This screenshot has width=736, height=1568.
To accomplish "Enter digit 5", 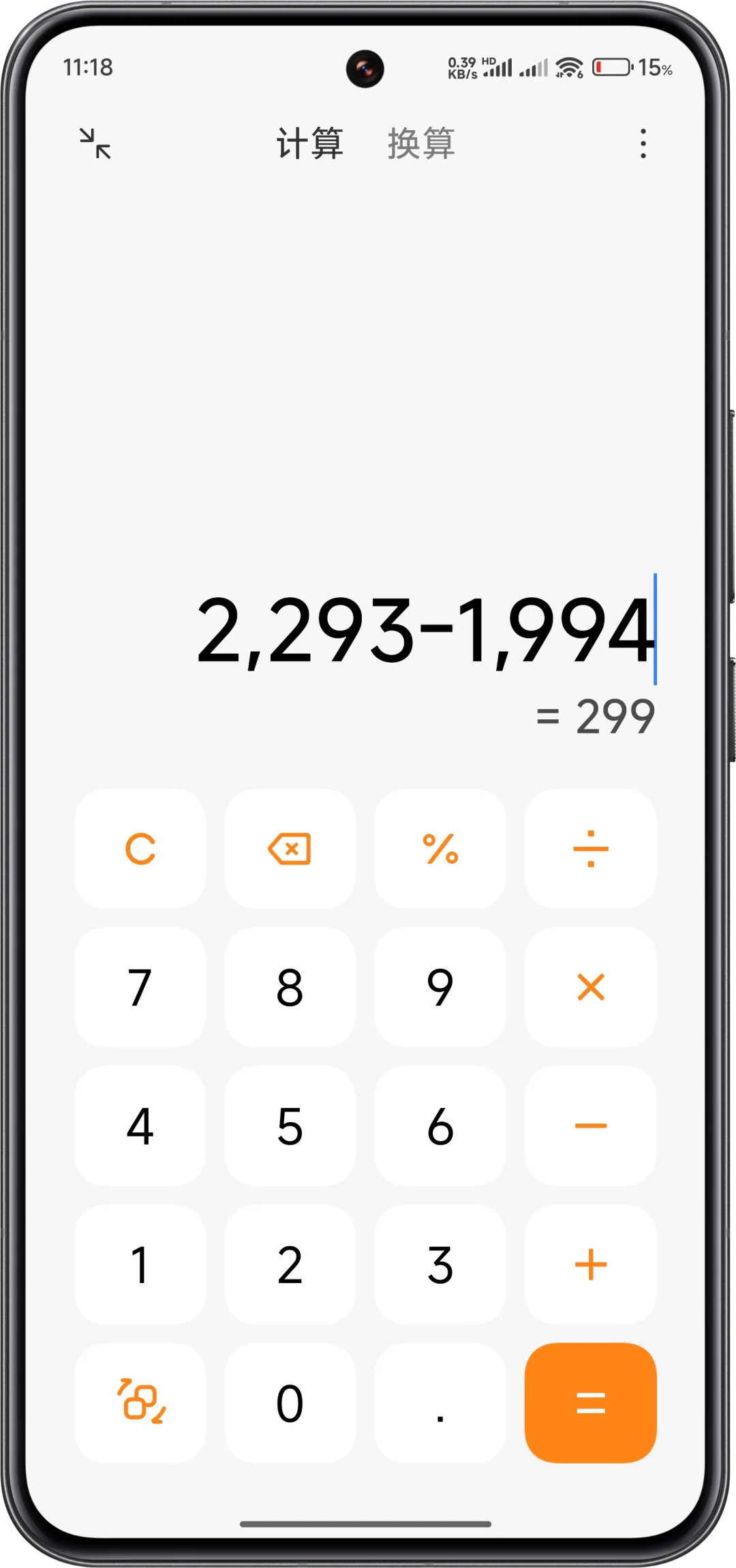I will [x=290, y=1126].
